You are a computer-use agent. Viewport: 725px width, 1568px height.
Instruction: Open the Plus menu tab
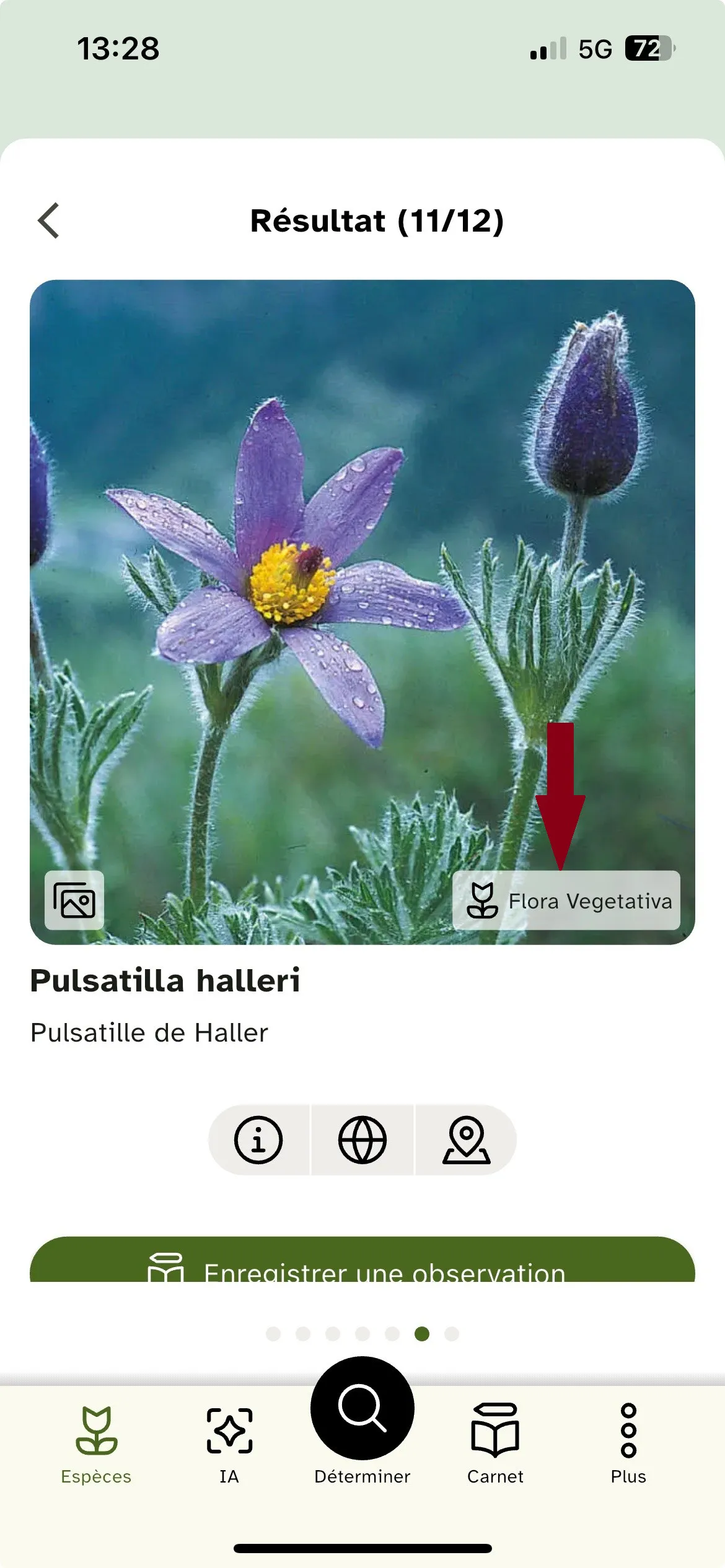point(628,1444)
